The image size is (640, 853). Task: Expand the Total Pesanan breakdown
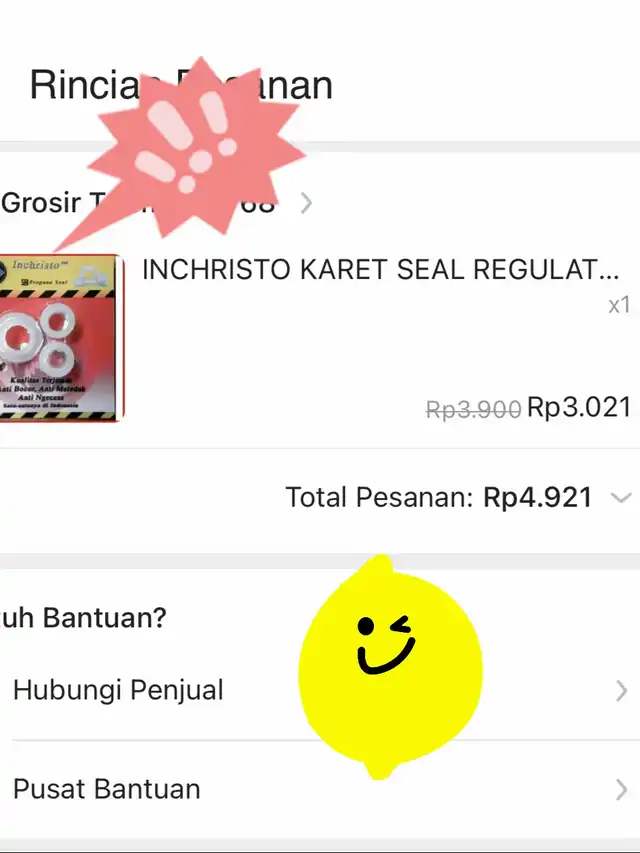coord(621,497)
